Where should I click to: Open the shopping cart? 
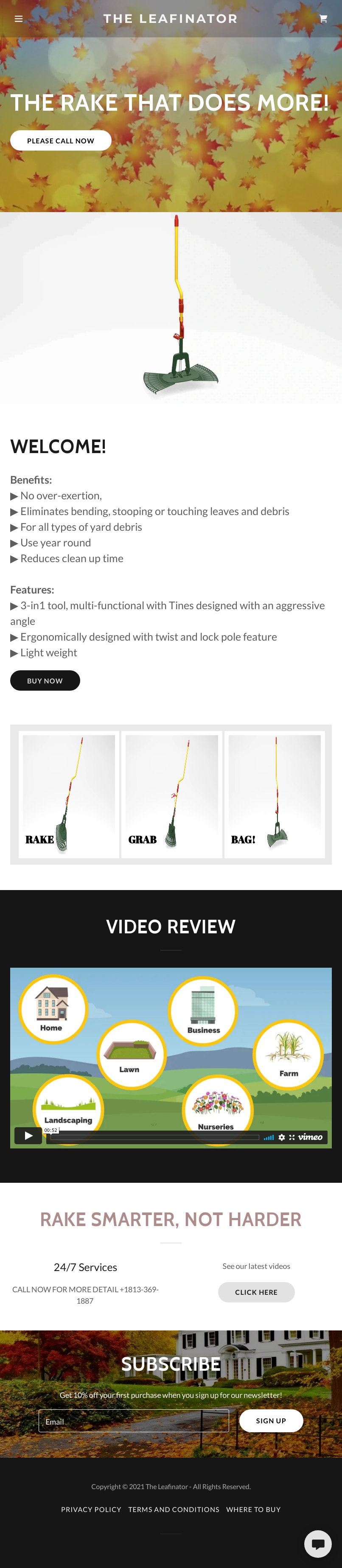pos(323,19)
